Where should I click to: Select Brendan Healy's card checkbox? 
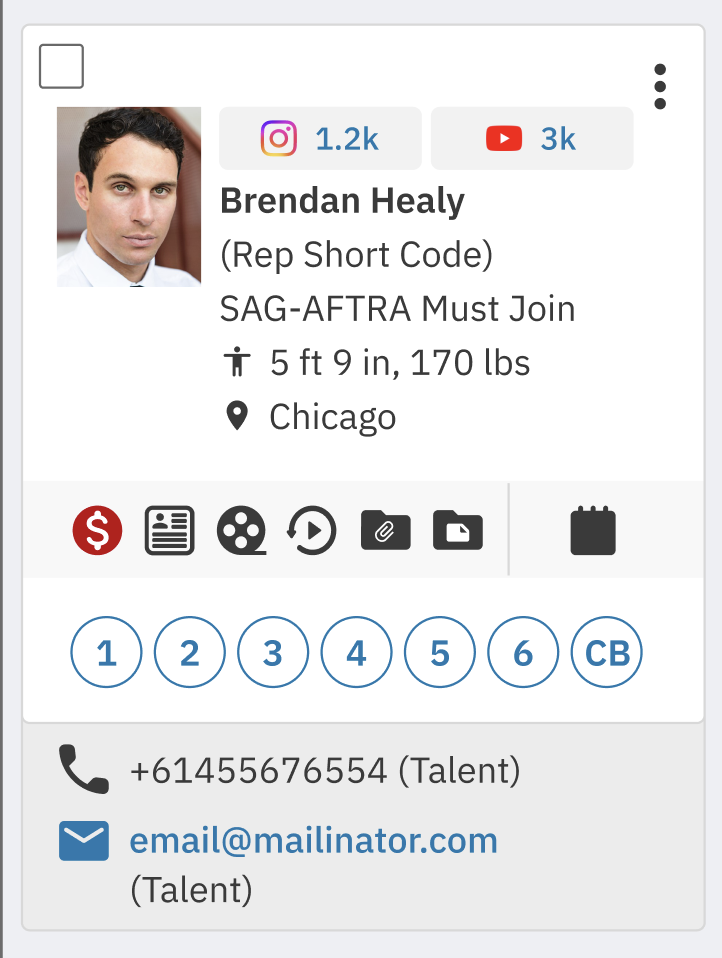click(x=61, y=67)
